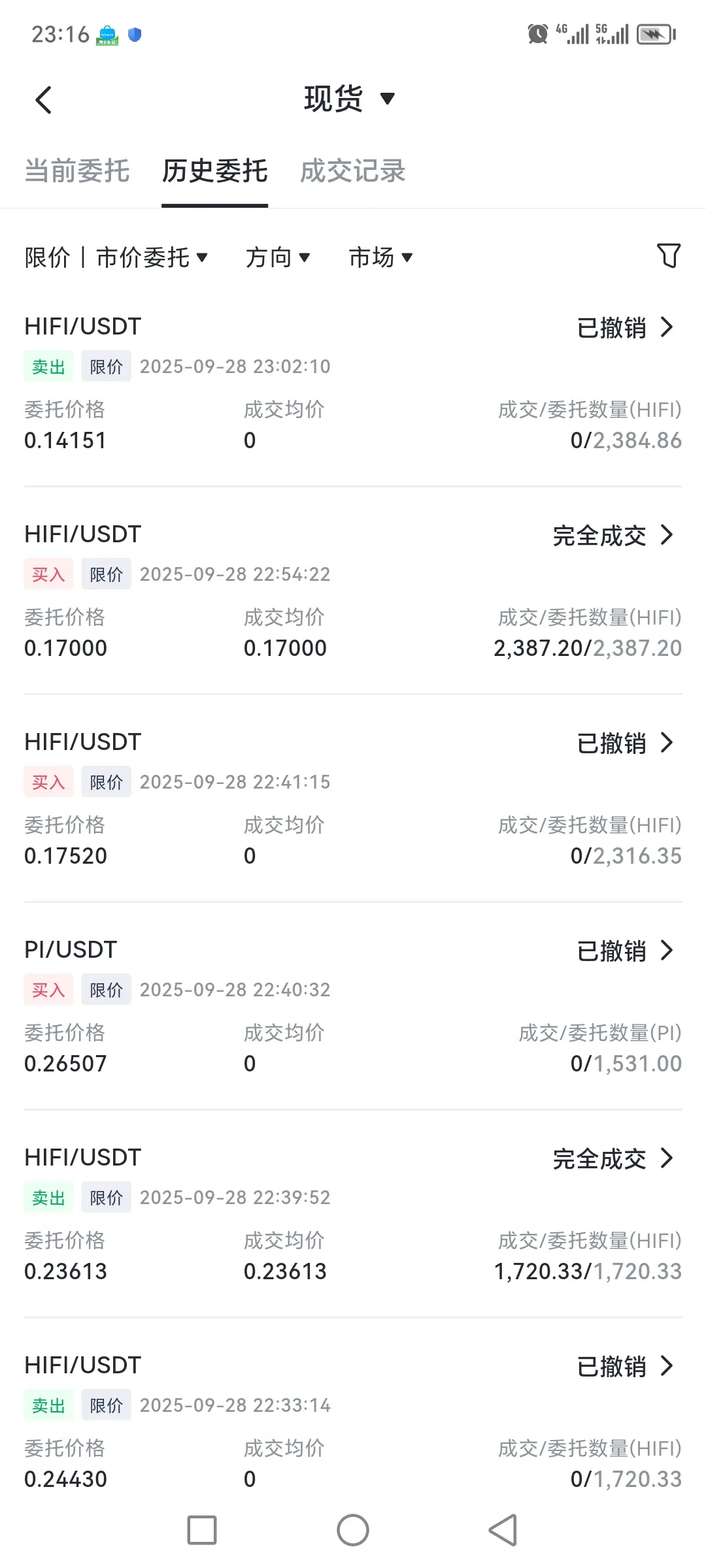706x1568 pixels.
Task: Open the funnel filter icon
Action: point(668,255)
